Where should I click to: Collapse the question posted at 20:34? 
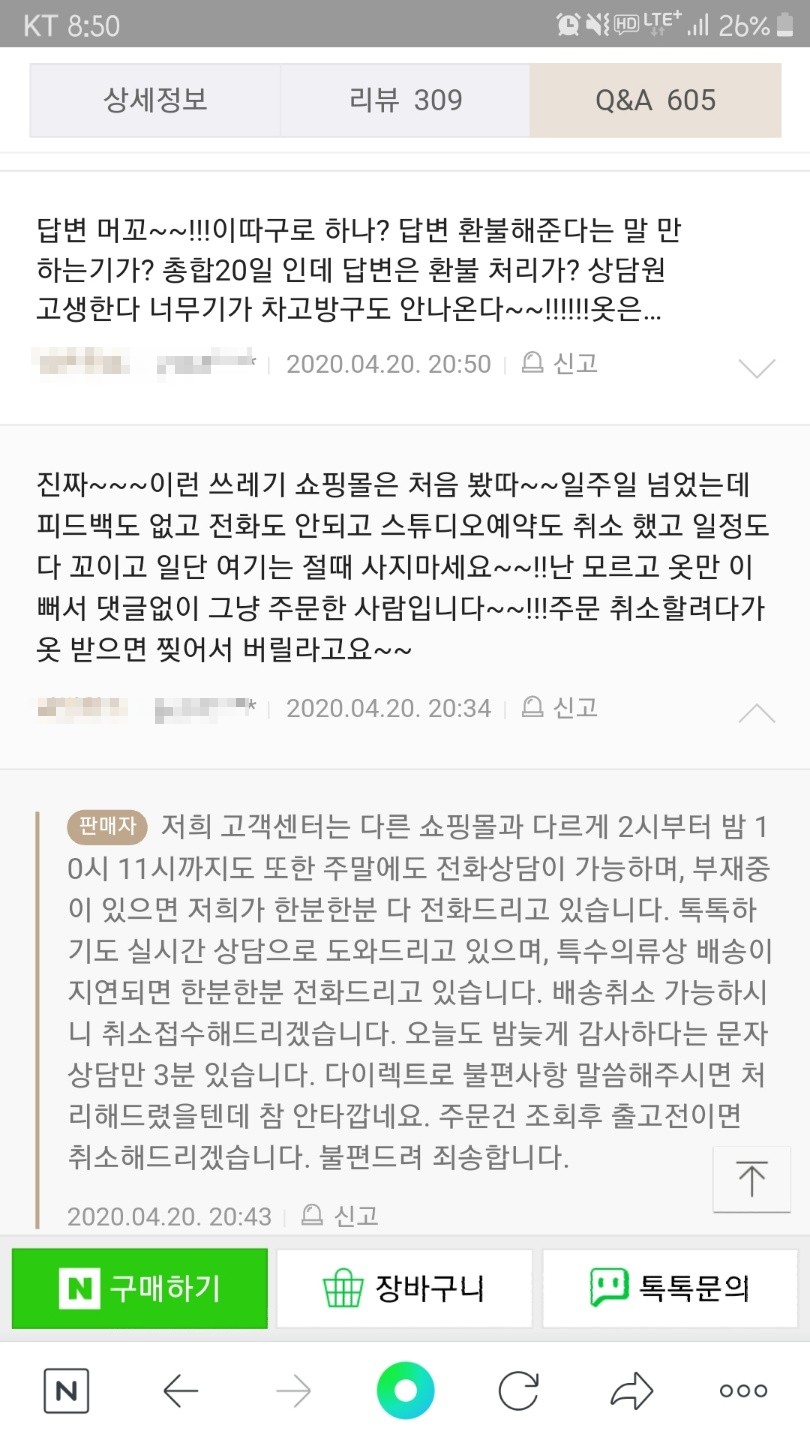coord(756,712)
